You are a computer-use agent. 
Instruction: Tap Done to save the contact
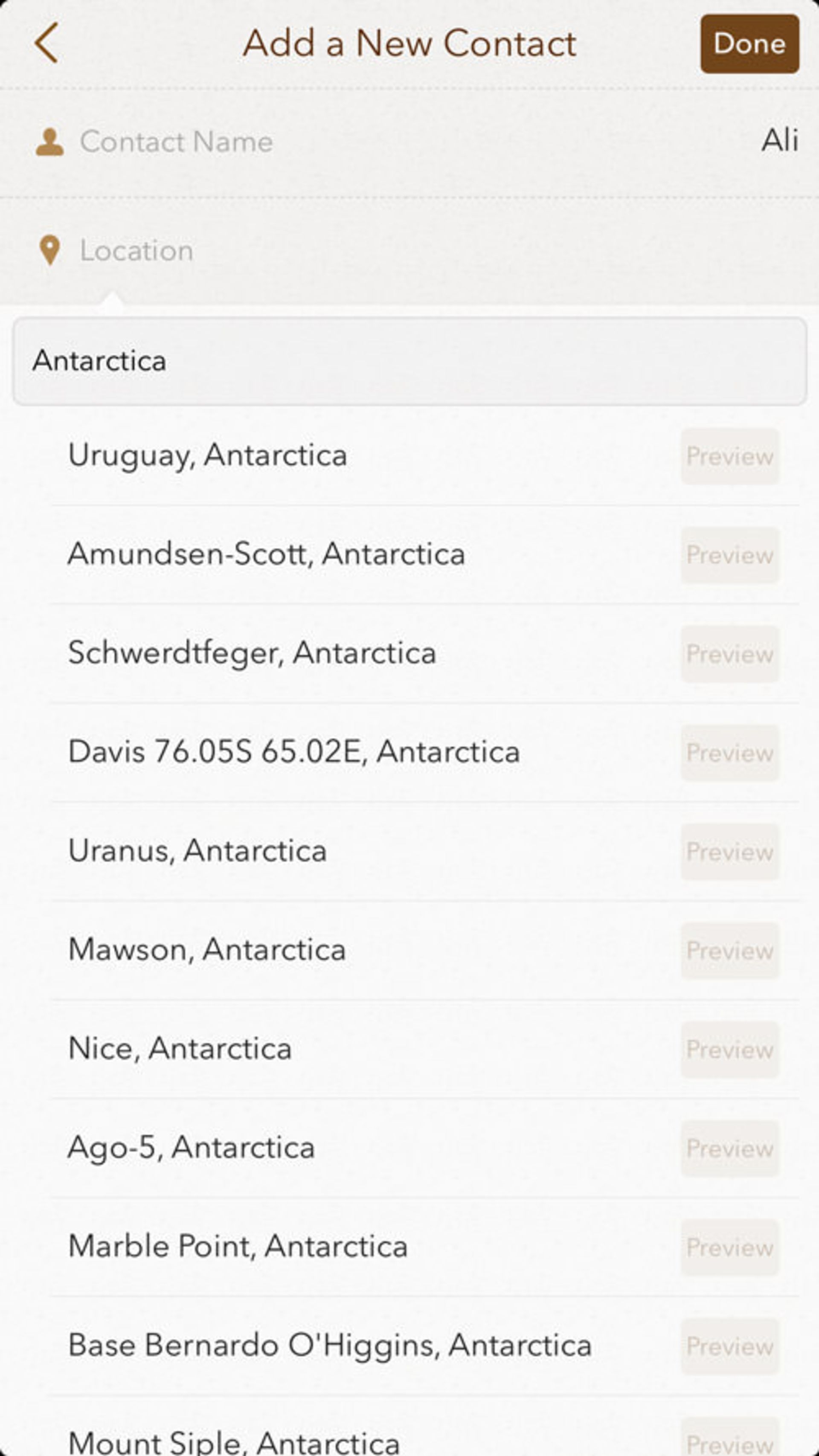[x=749, y=44]
